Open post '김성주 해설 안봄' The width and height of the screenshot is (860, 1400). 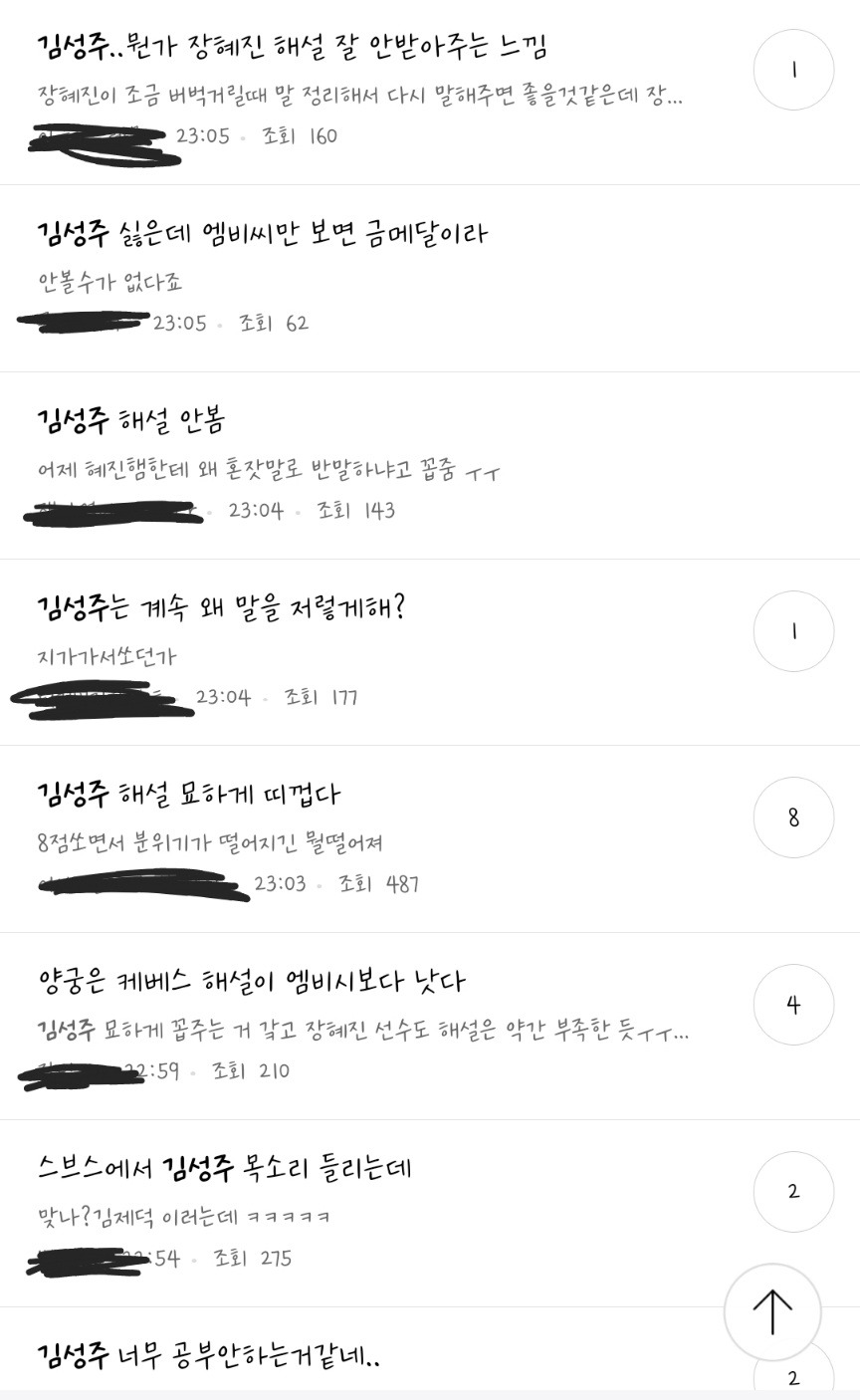pos(131,421)
